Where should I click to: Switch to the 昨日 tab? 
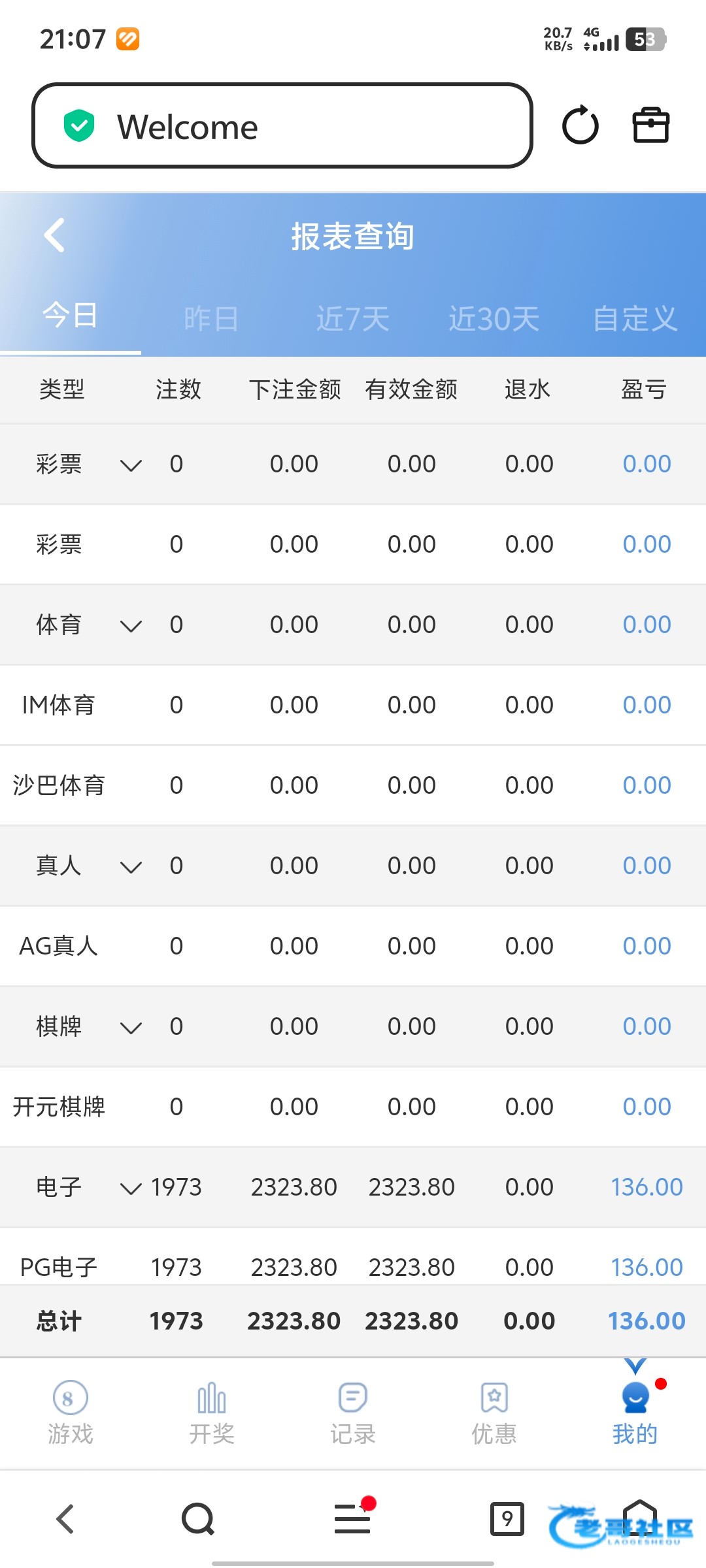pos(211,319)
